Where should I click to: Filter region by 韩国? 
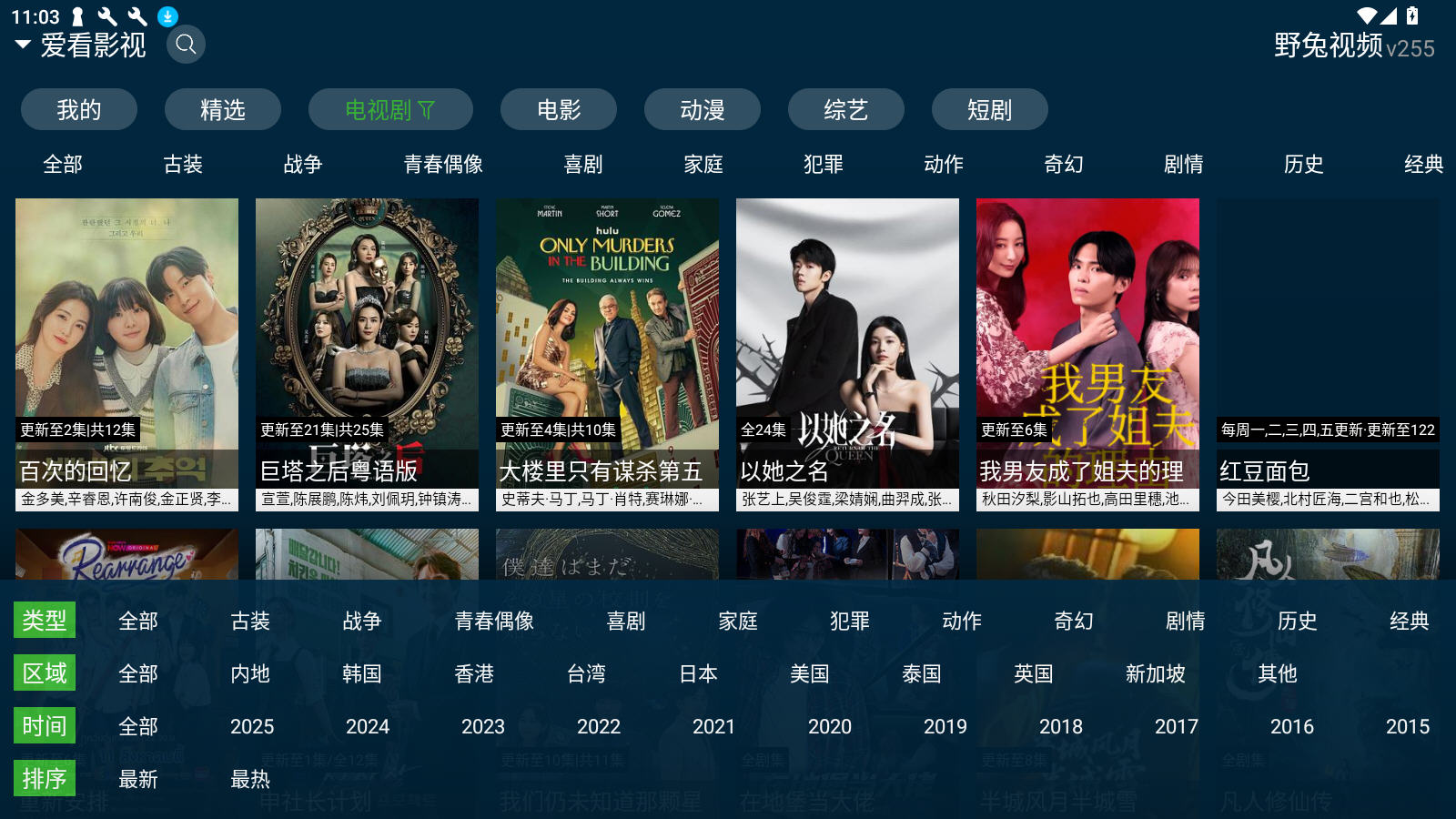coord(362,673)
